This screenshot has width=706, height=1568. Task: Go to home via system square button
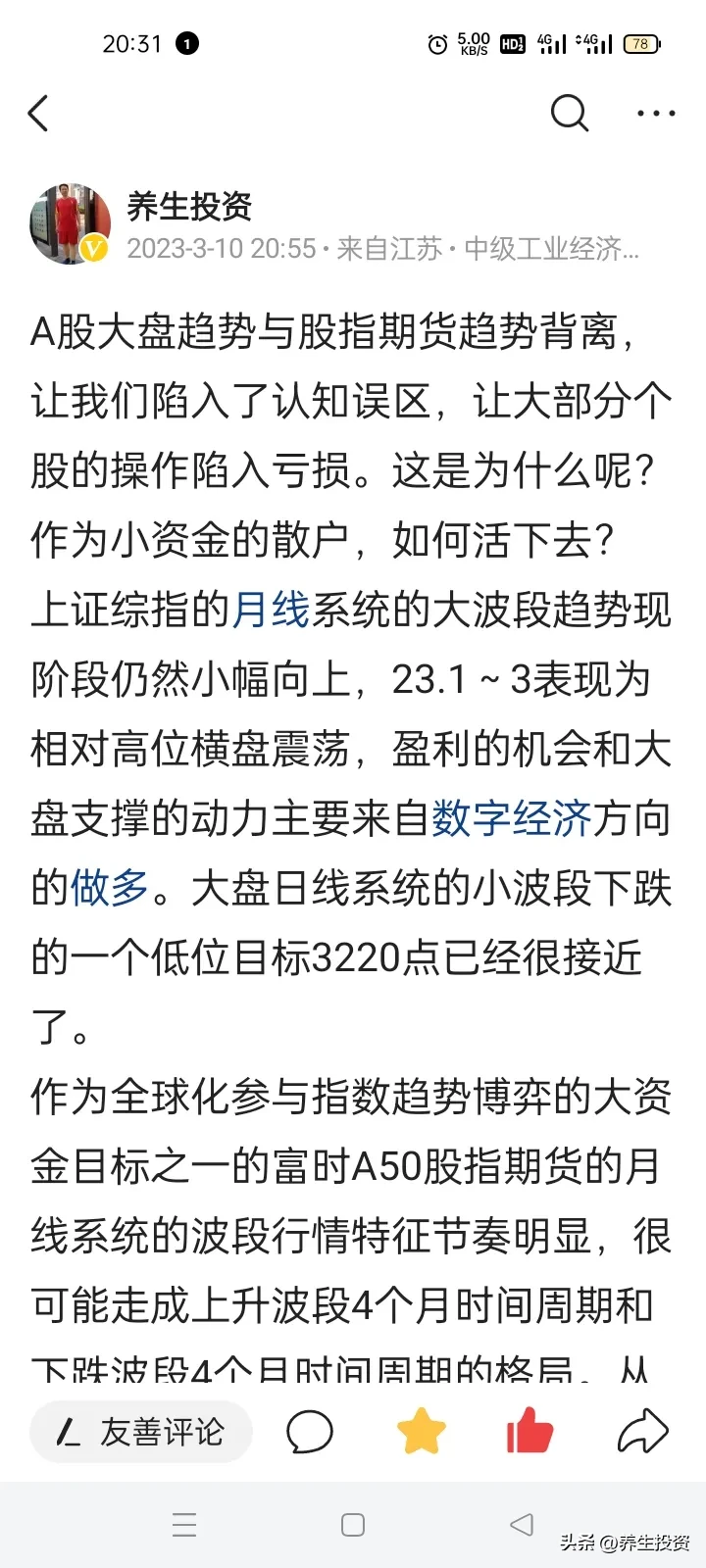click(353, 1525)
